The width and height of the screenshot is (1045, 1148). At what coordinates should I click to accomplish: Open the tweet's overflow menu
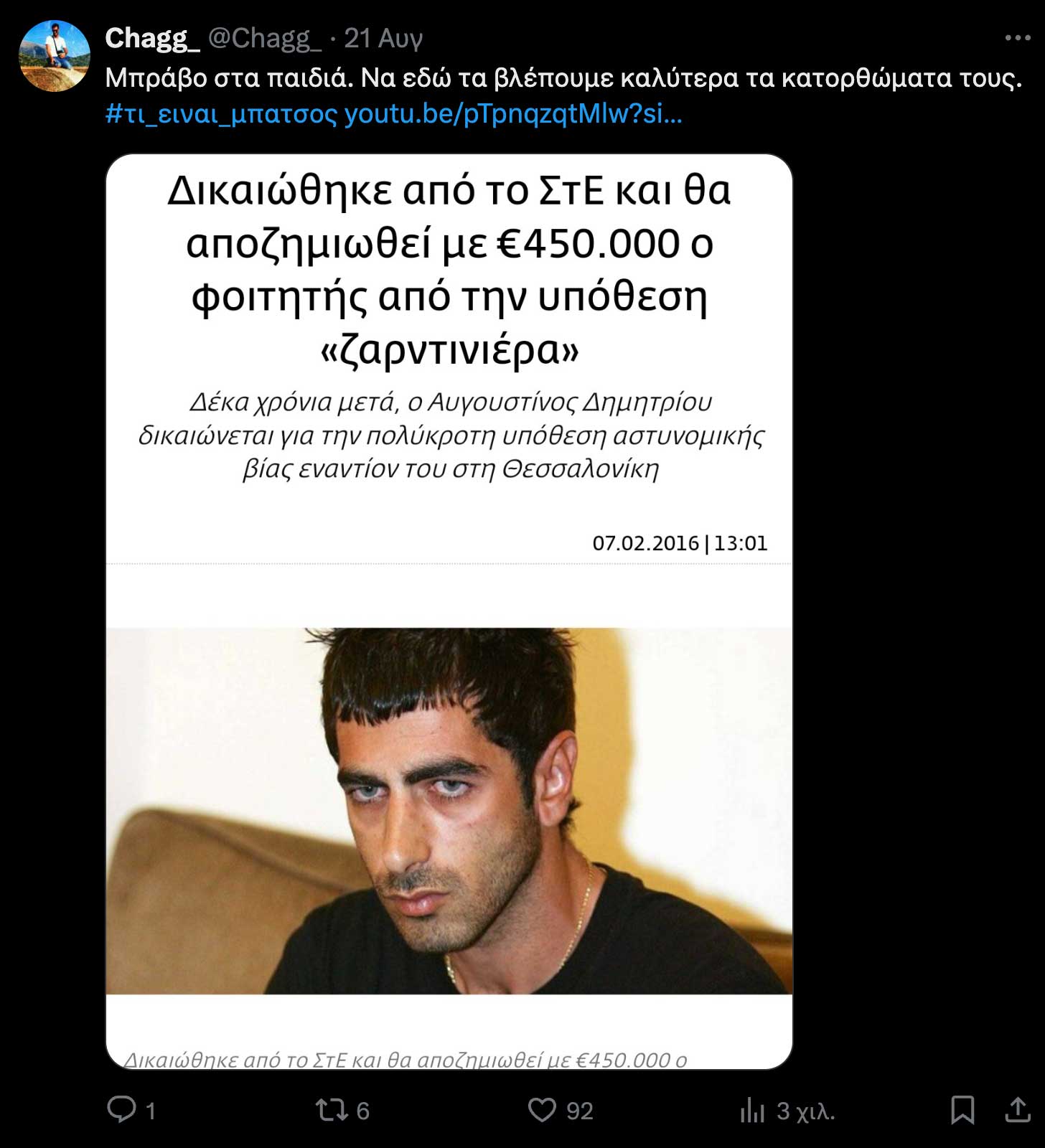1017,38
